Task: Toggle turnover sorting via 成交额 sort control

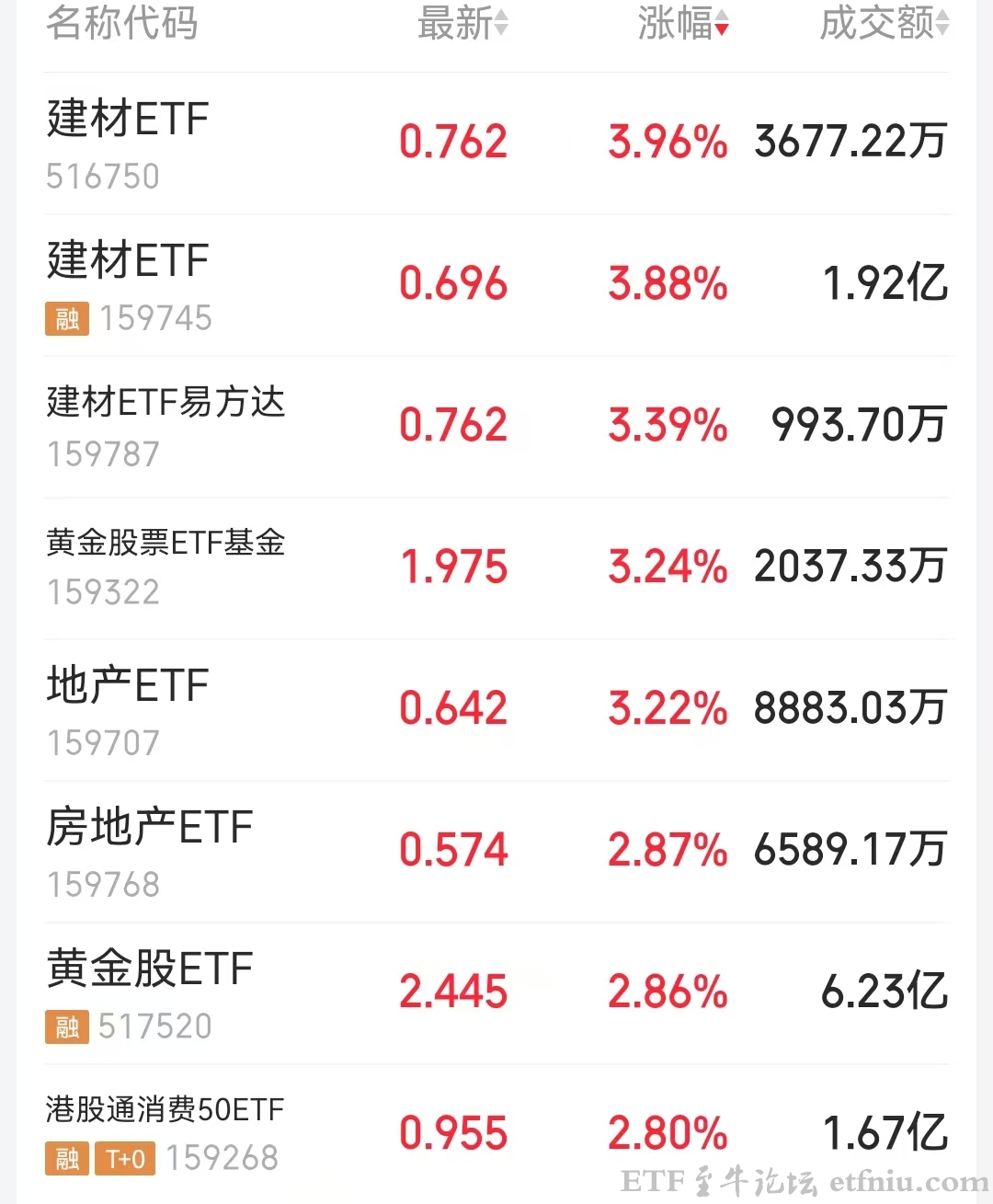Action: click(942, 21)
